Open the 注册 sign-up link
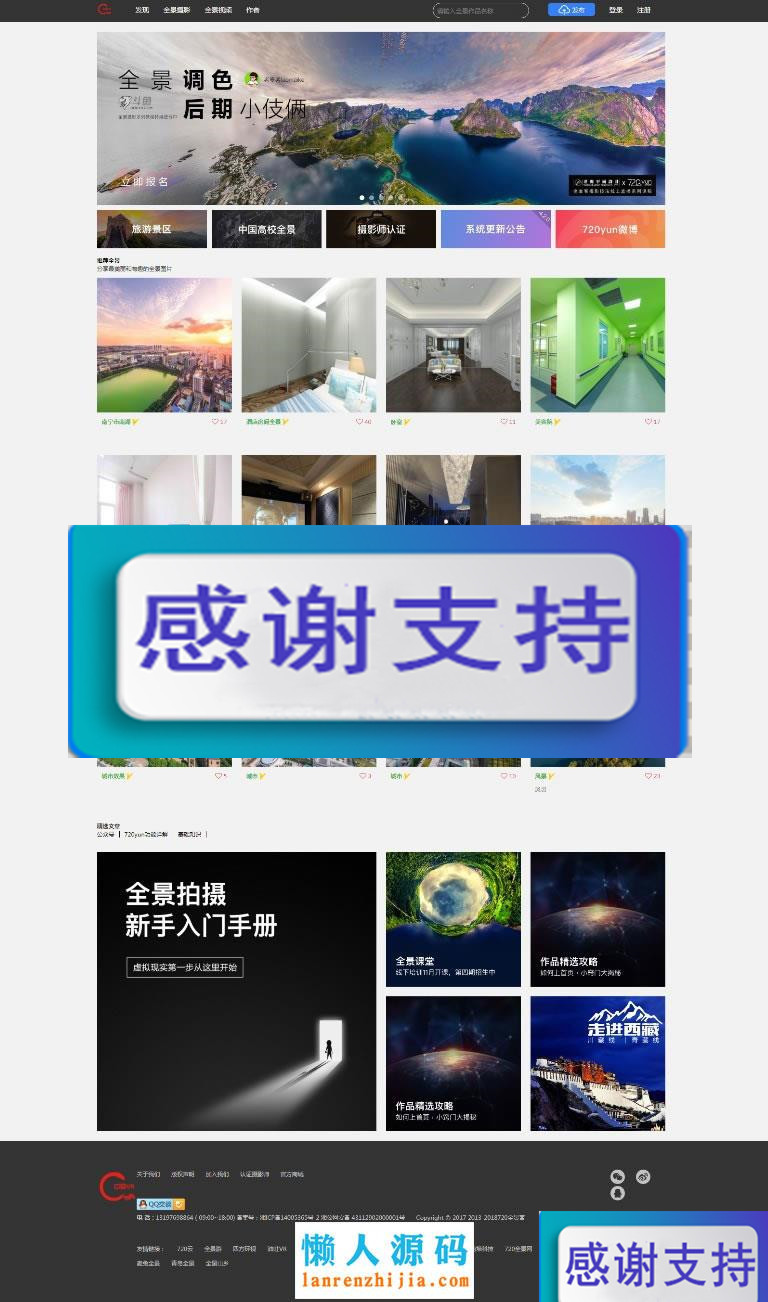Image resolution: width=768 pixels, height=1302 pixels. pyautogui.click(x=644, y=10)
